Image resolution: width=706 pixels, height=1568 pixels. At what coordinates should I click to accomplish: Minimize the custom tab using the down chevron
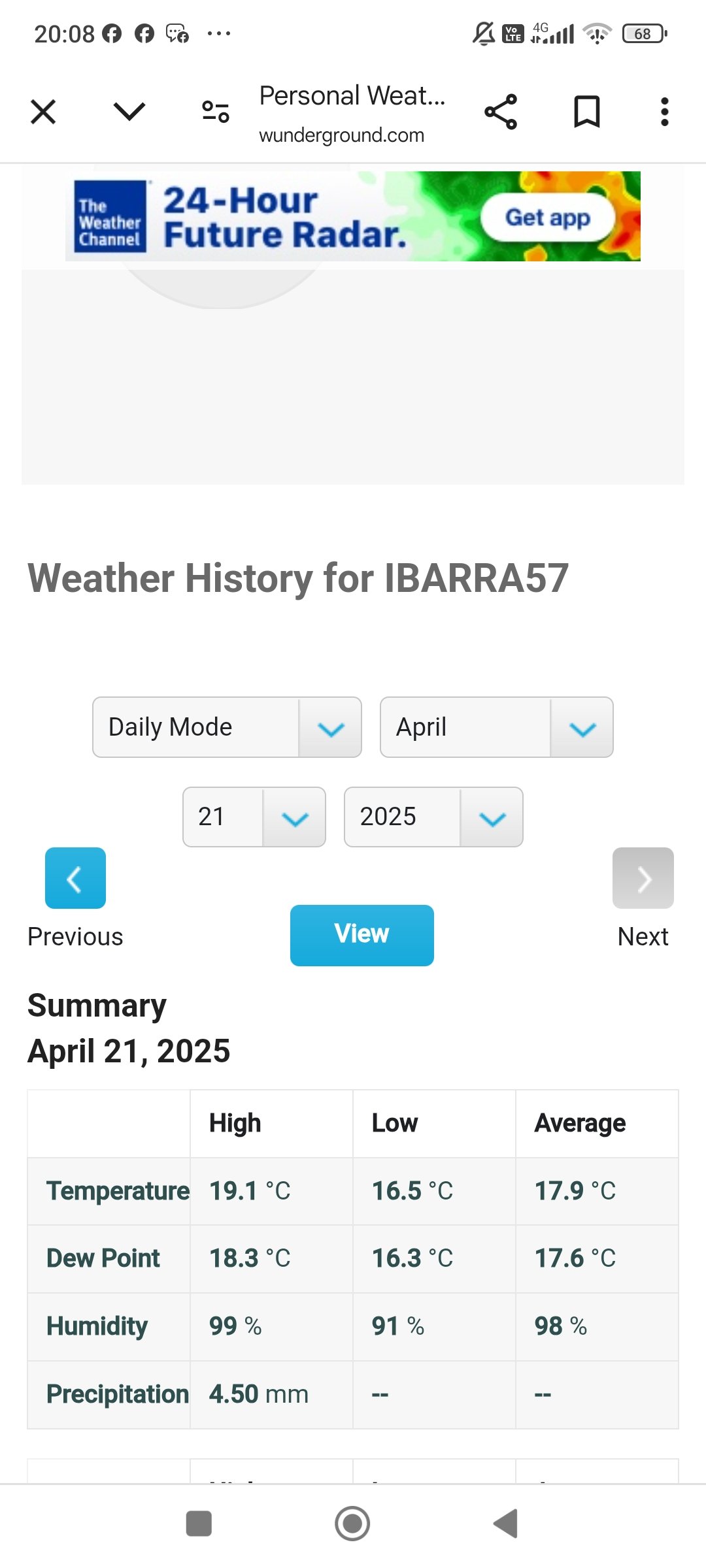coord(129,112)
